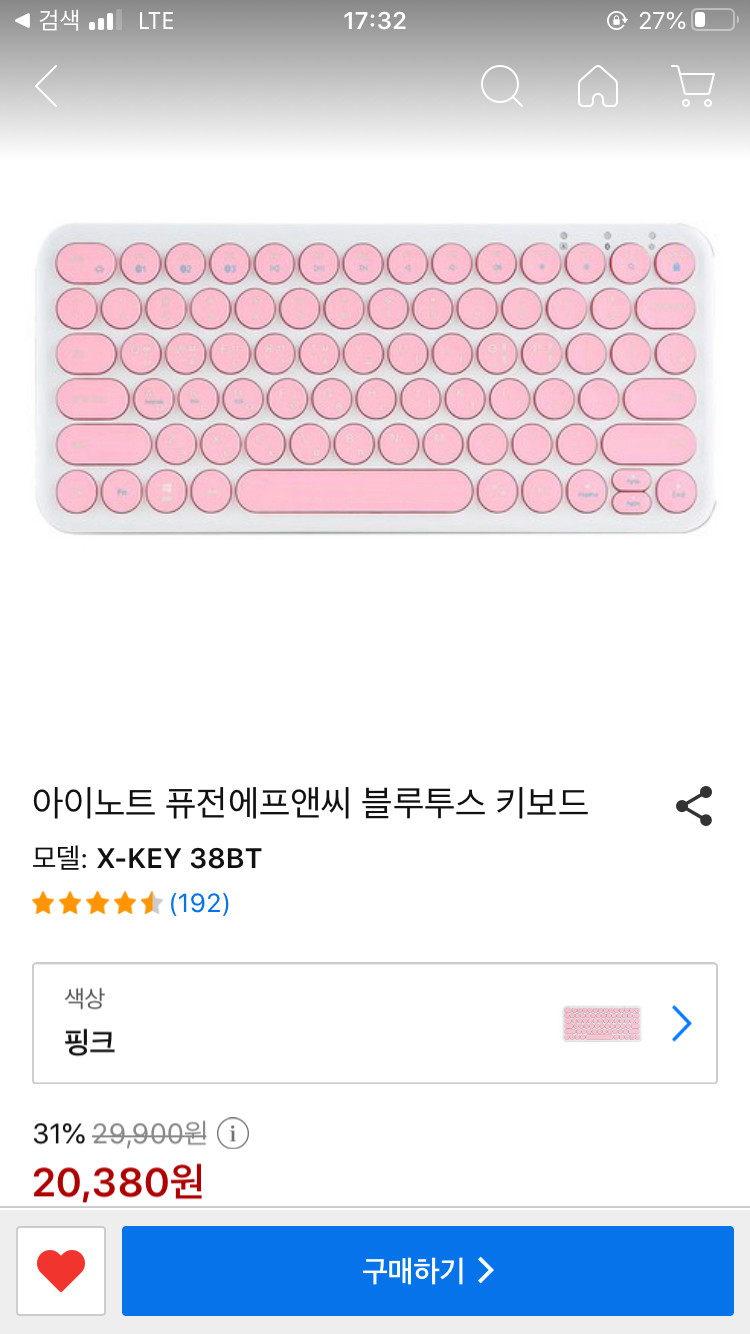The height and width of the screenshot is (1334, 750).
Task: View original price details via the info icon
Action: (x=232, y=1134)
